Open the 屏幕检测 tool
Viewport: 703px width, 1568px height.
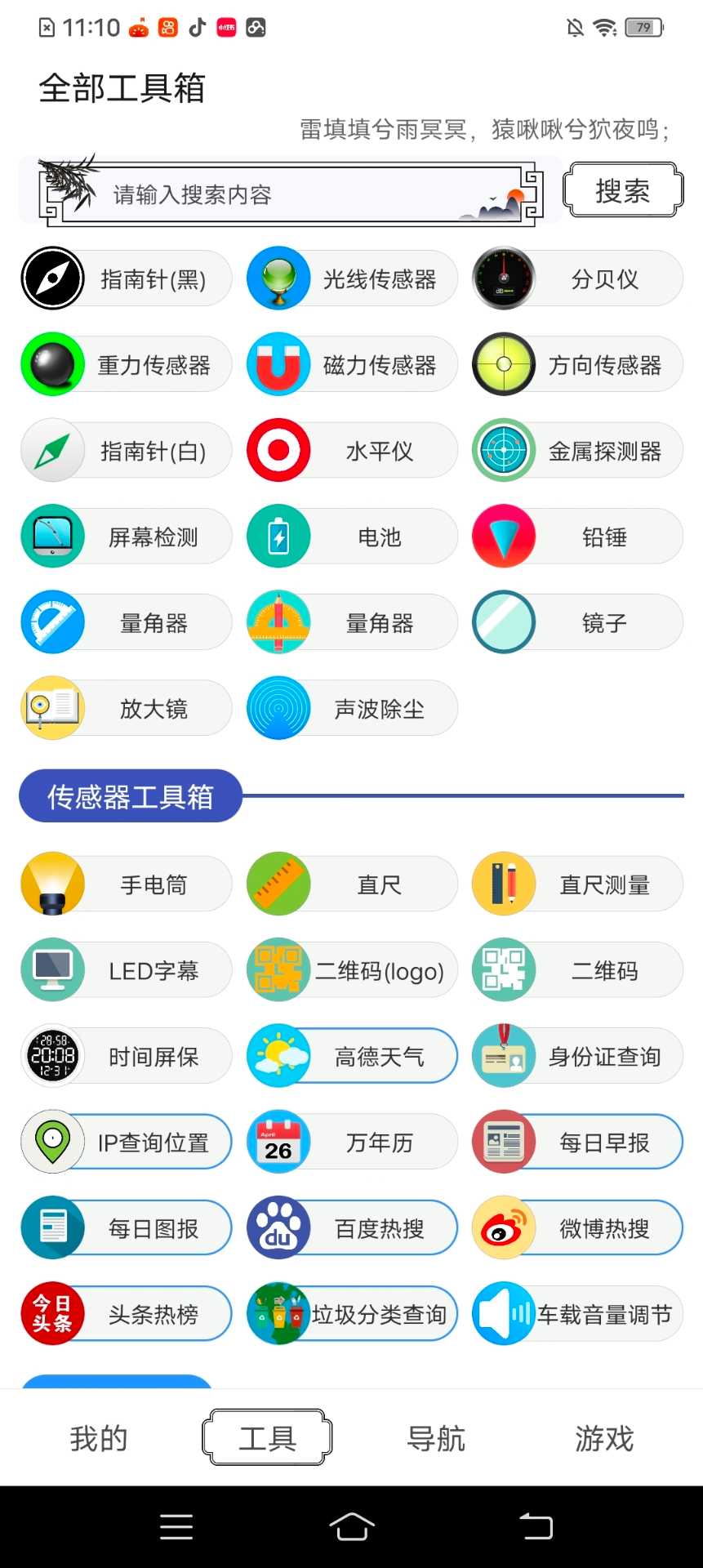(x=127, y=537)
